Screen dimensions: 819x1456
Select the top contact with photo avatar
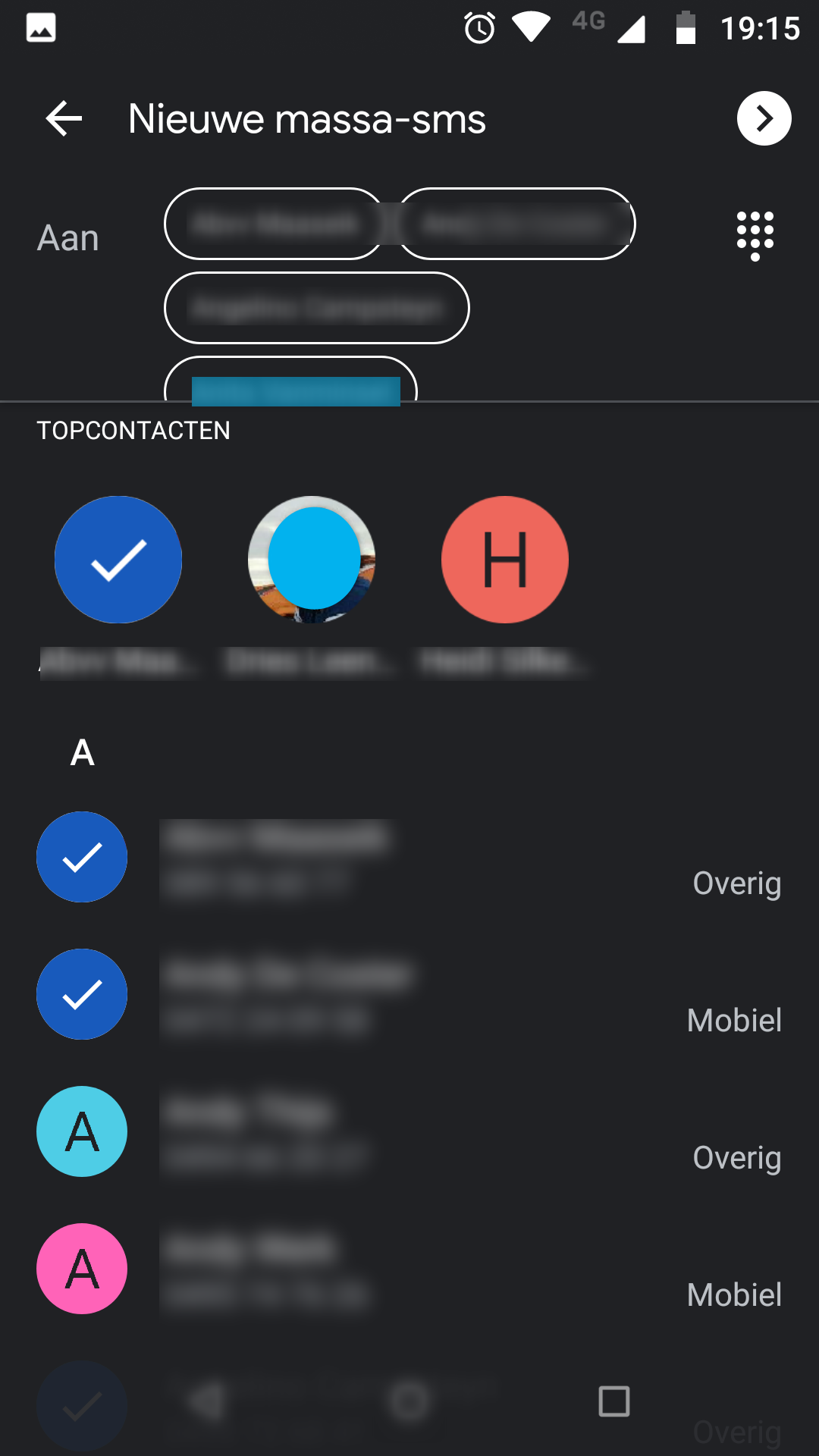coord(312,560)
